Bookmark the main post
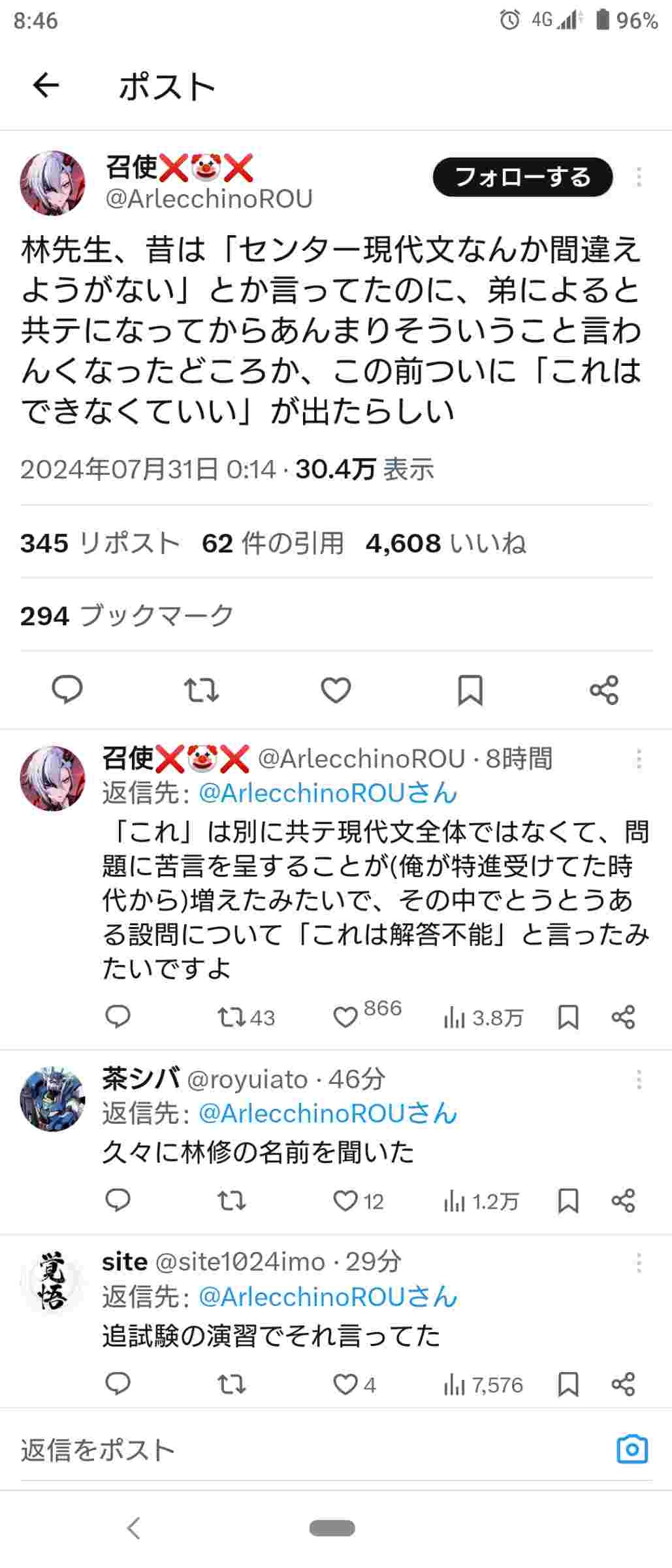This screenshot has width=672, height=1568. click(x=470, y=690)
